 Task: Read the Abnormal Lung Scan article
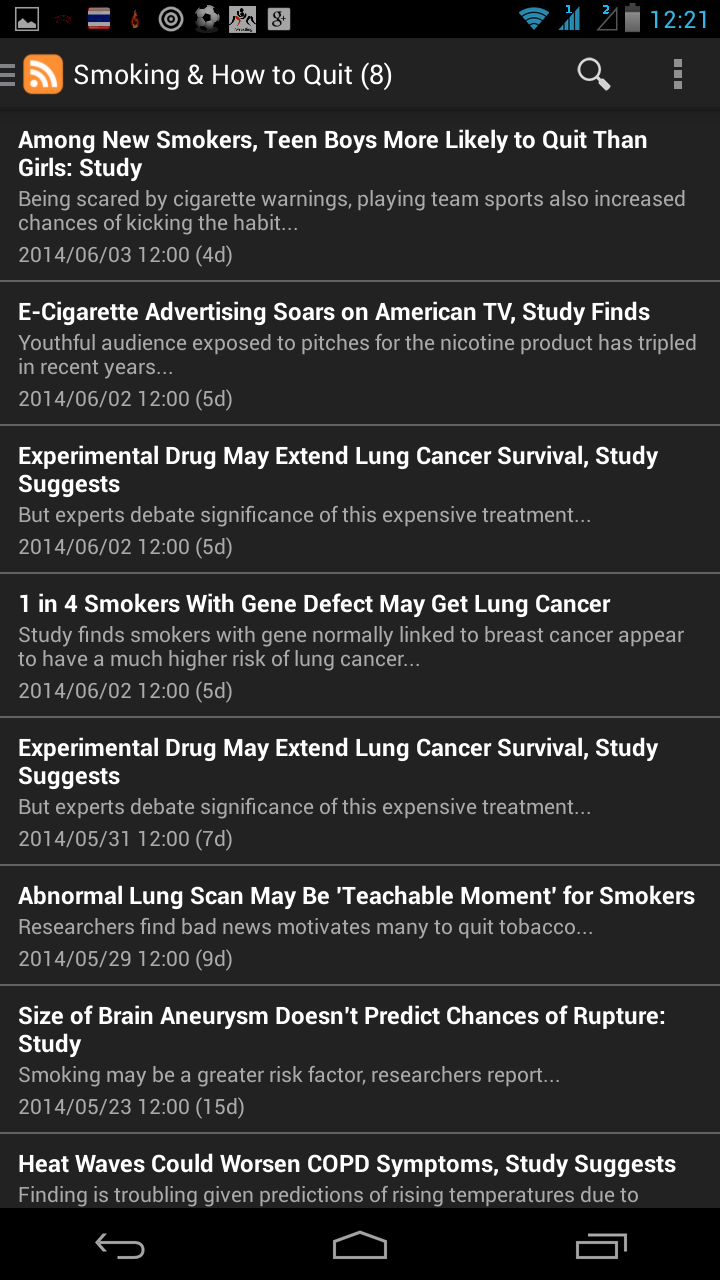click(360, 926)
